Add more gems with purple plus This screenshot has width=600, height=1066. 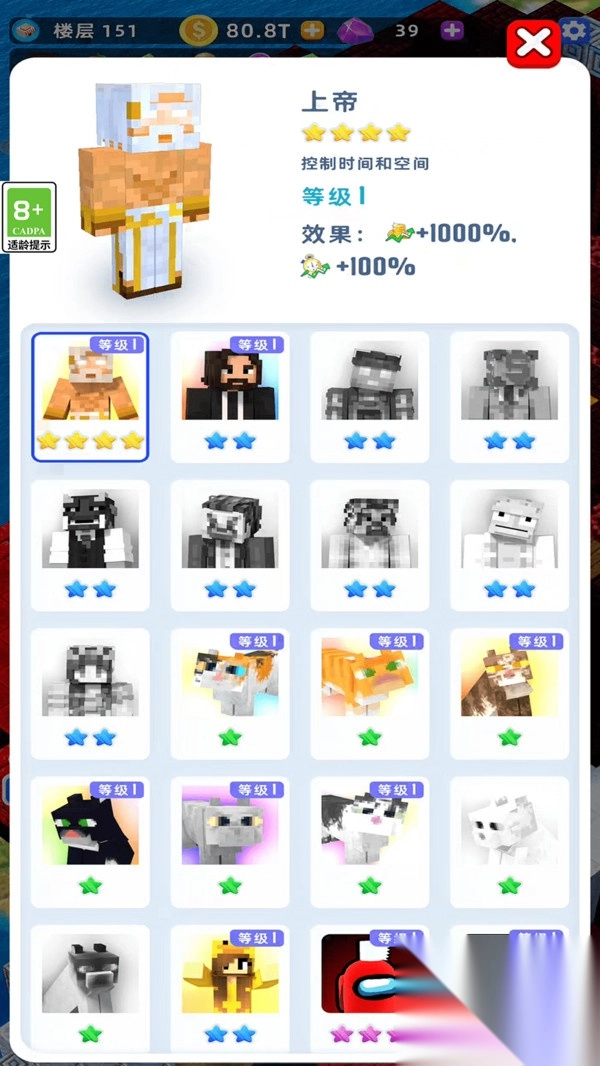453,30
